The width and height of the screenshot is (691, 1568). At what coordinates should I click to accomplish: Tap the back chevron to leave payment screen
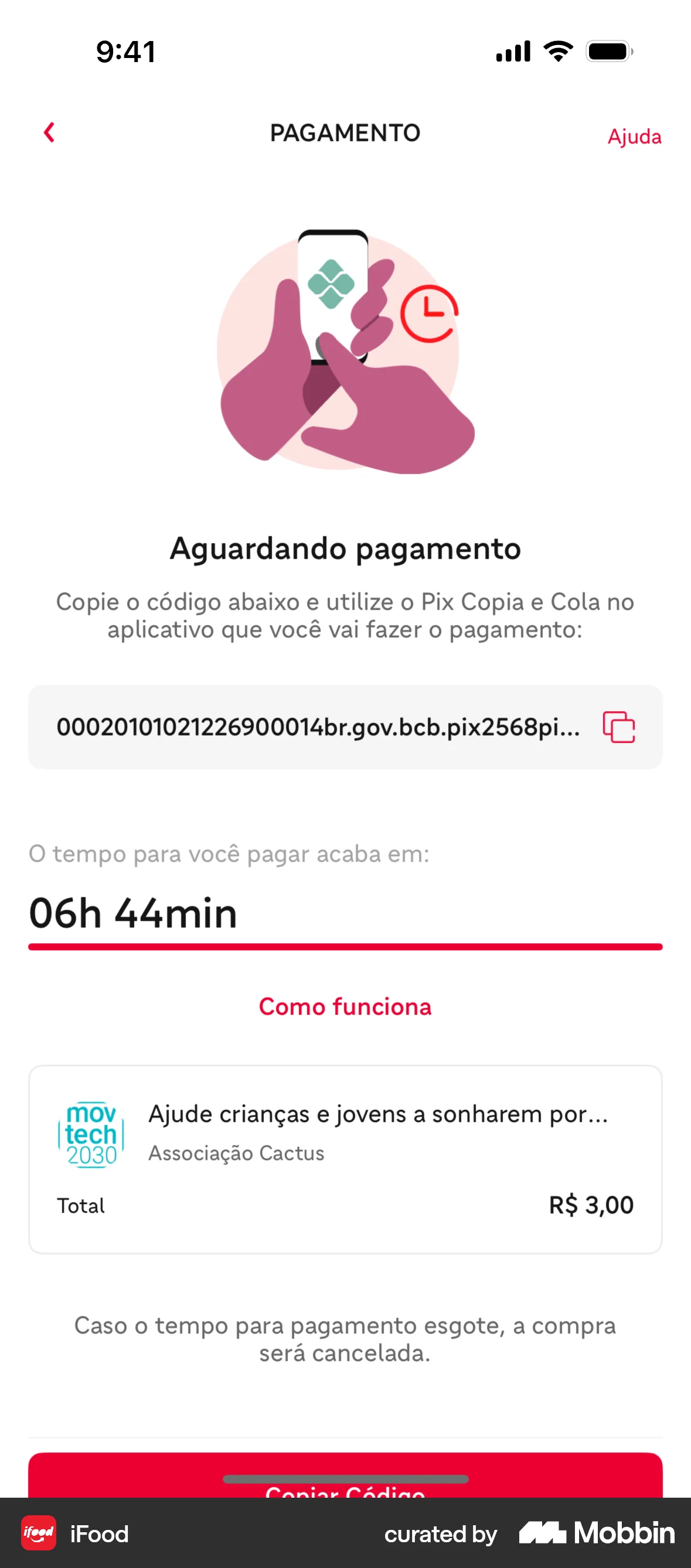tap(49, 132)
